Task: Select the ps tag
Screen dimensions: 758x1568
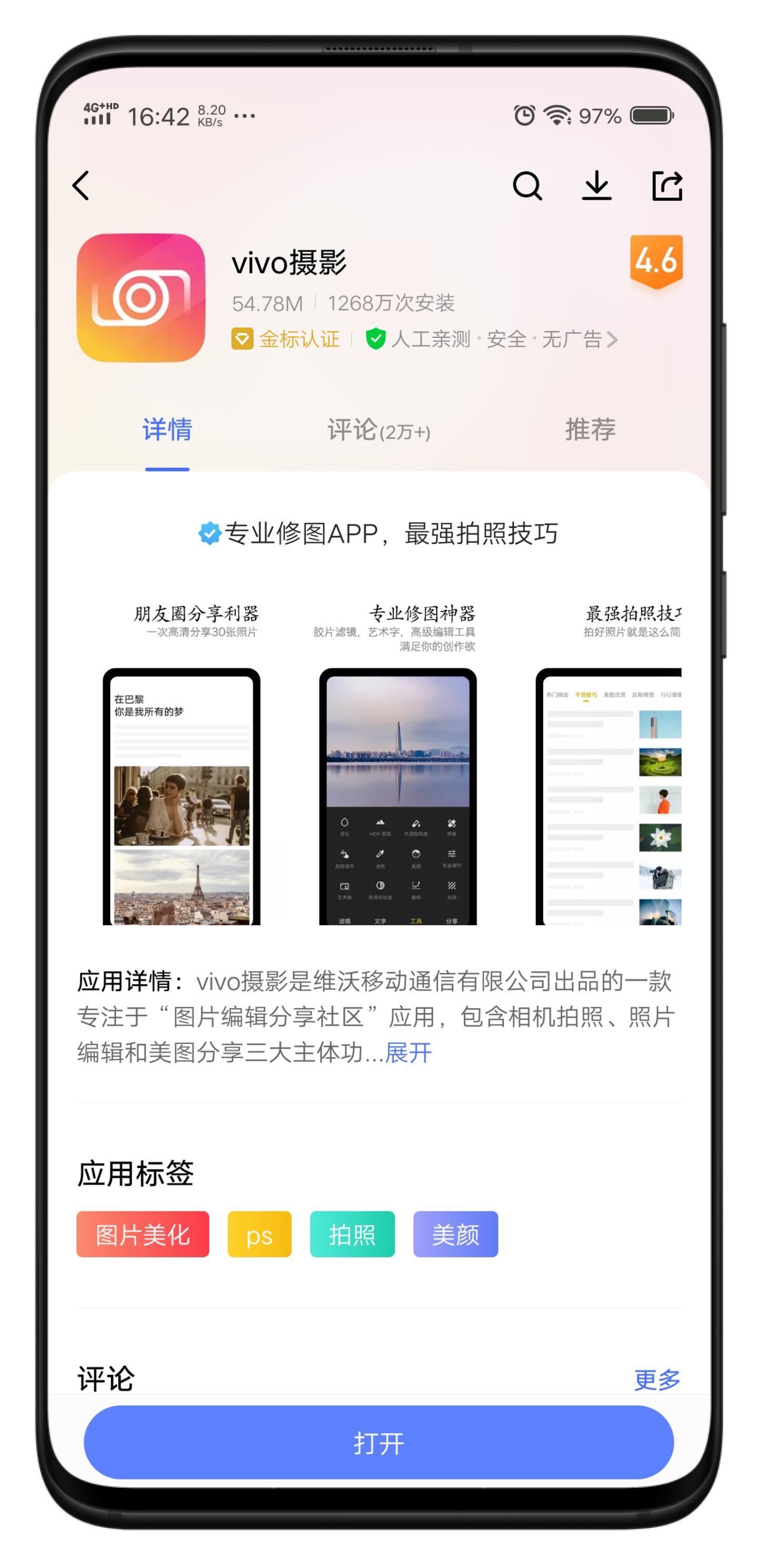Action: click(x=259, y=1234)
